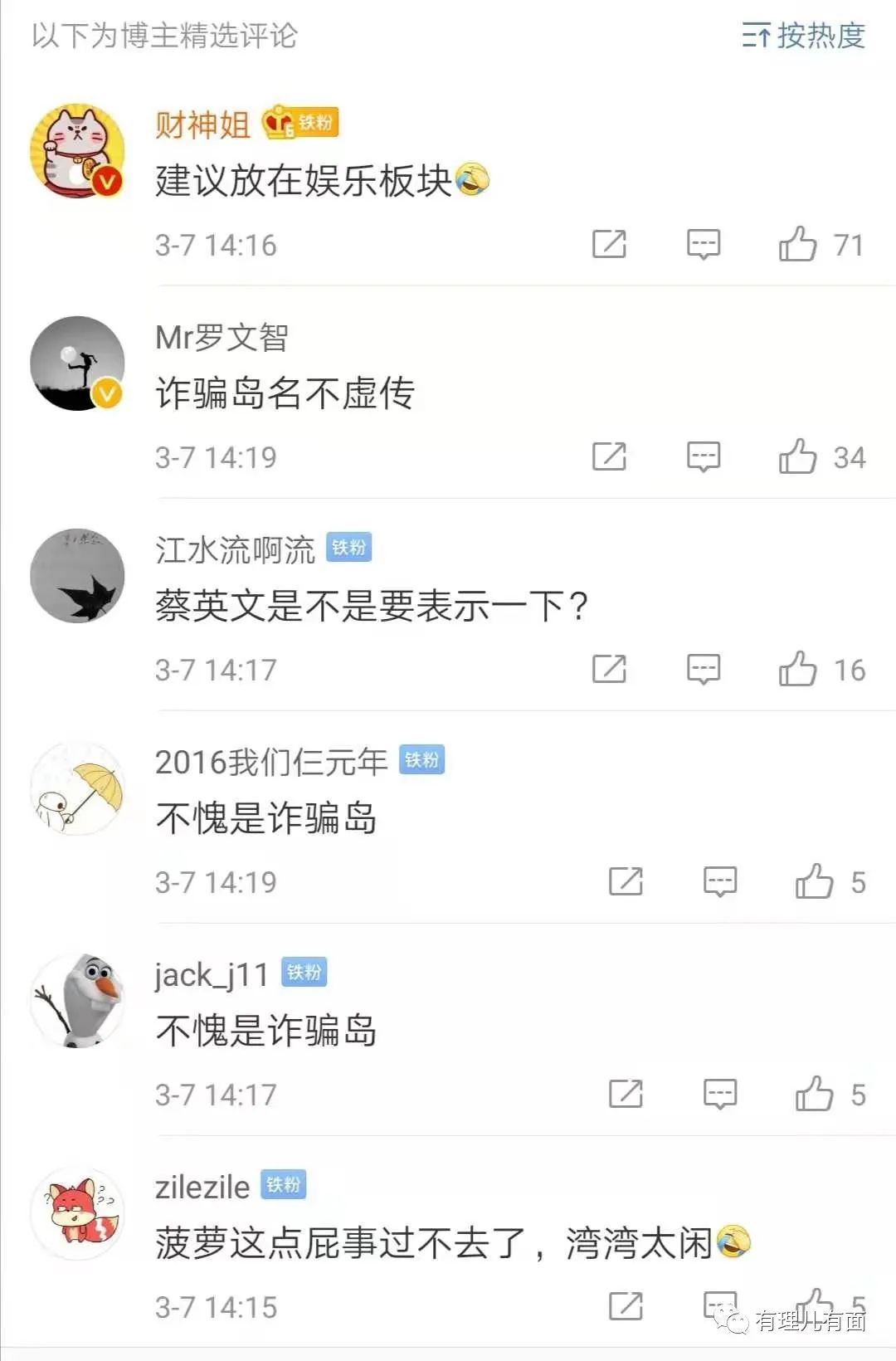Screen dimensions: 896x1361
Task: Open the comment icon on Mr罗文智's reply
Action: (703, 456)
